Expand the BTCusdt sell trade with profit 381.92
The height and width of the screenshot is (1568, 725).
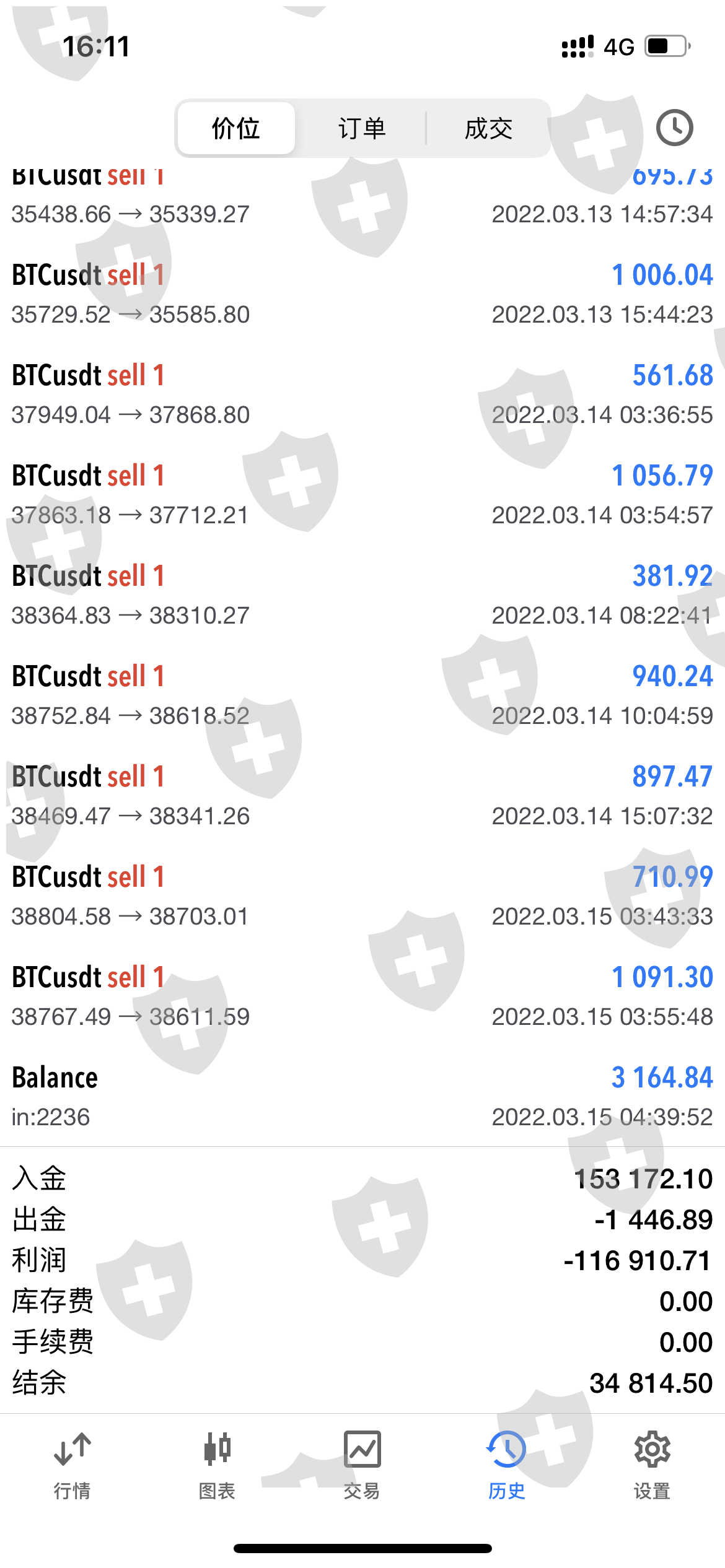click(x=362, y=595)
